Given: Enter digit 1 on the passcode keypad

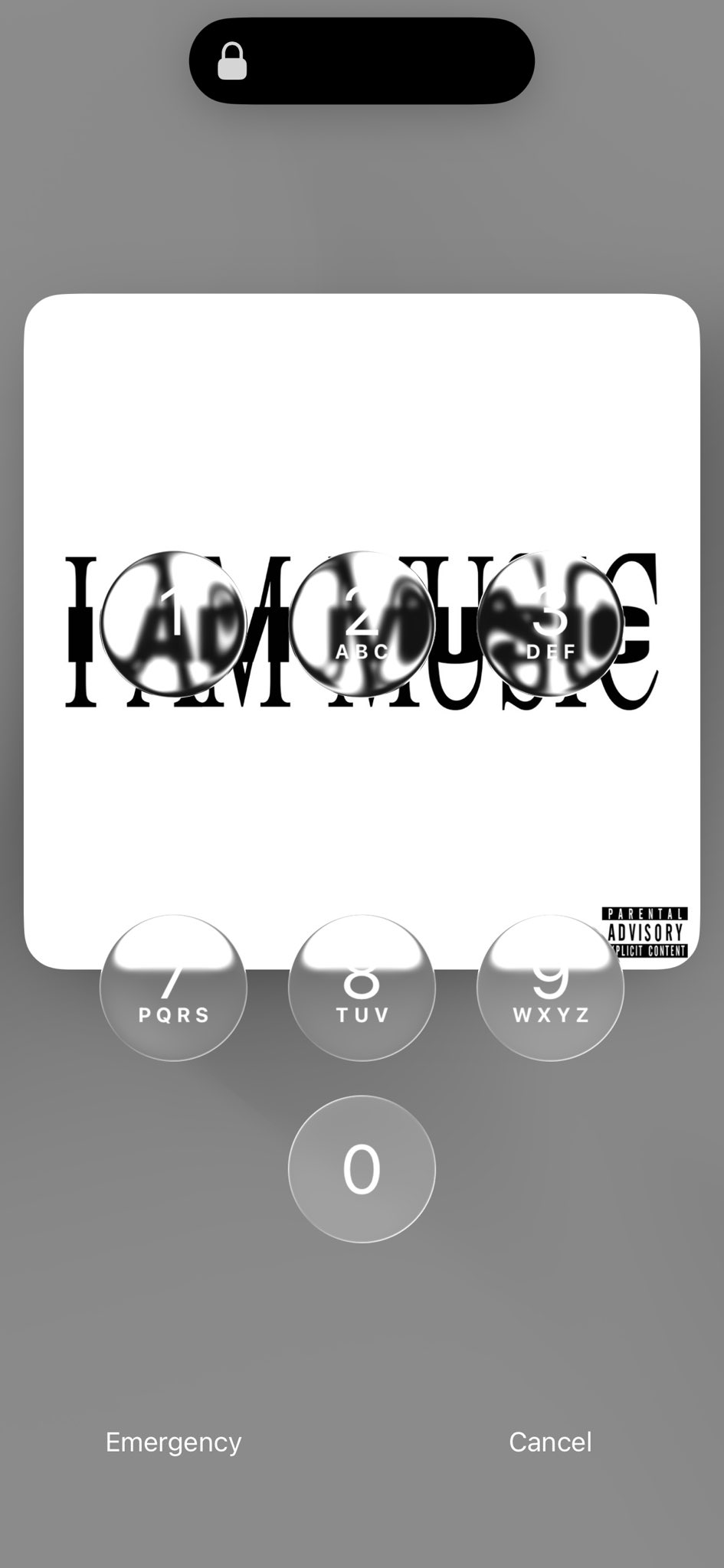Looking at the screenshot, I should pos(174,624).
